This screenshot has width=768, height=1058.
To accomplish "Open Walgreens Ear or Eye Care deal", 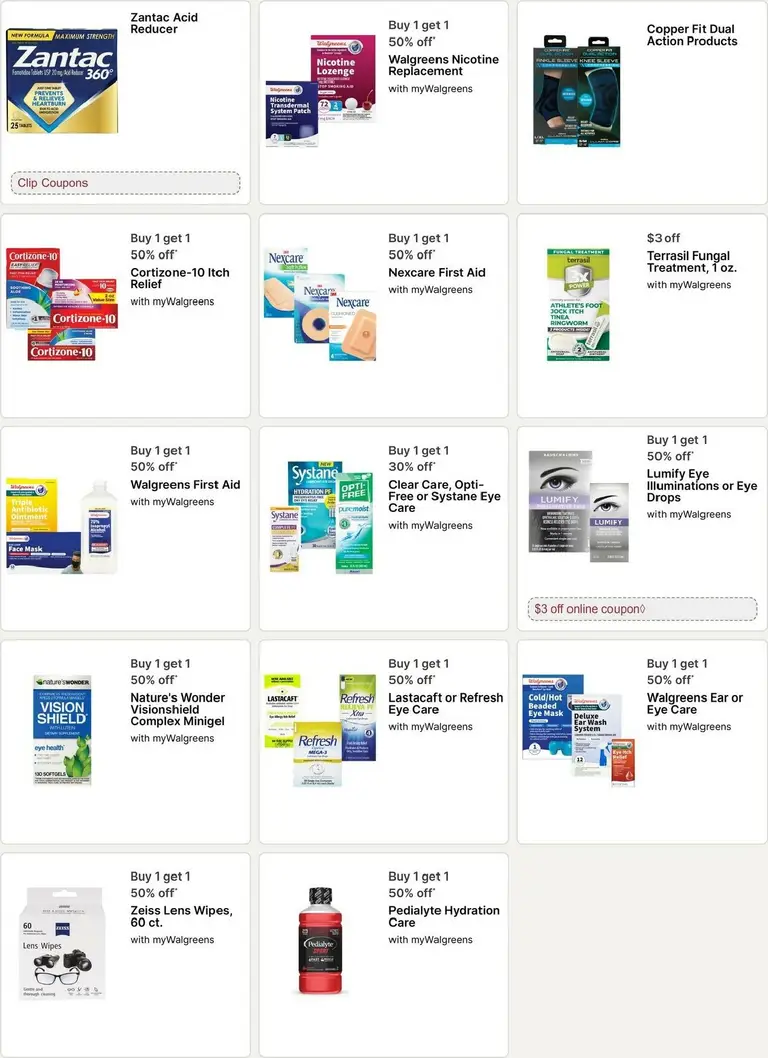I will coord(694,704).
